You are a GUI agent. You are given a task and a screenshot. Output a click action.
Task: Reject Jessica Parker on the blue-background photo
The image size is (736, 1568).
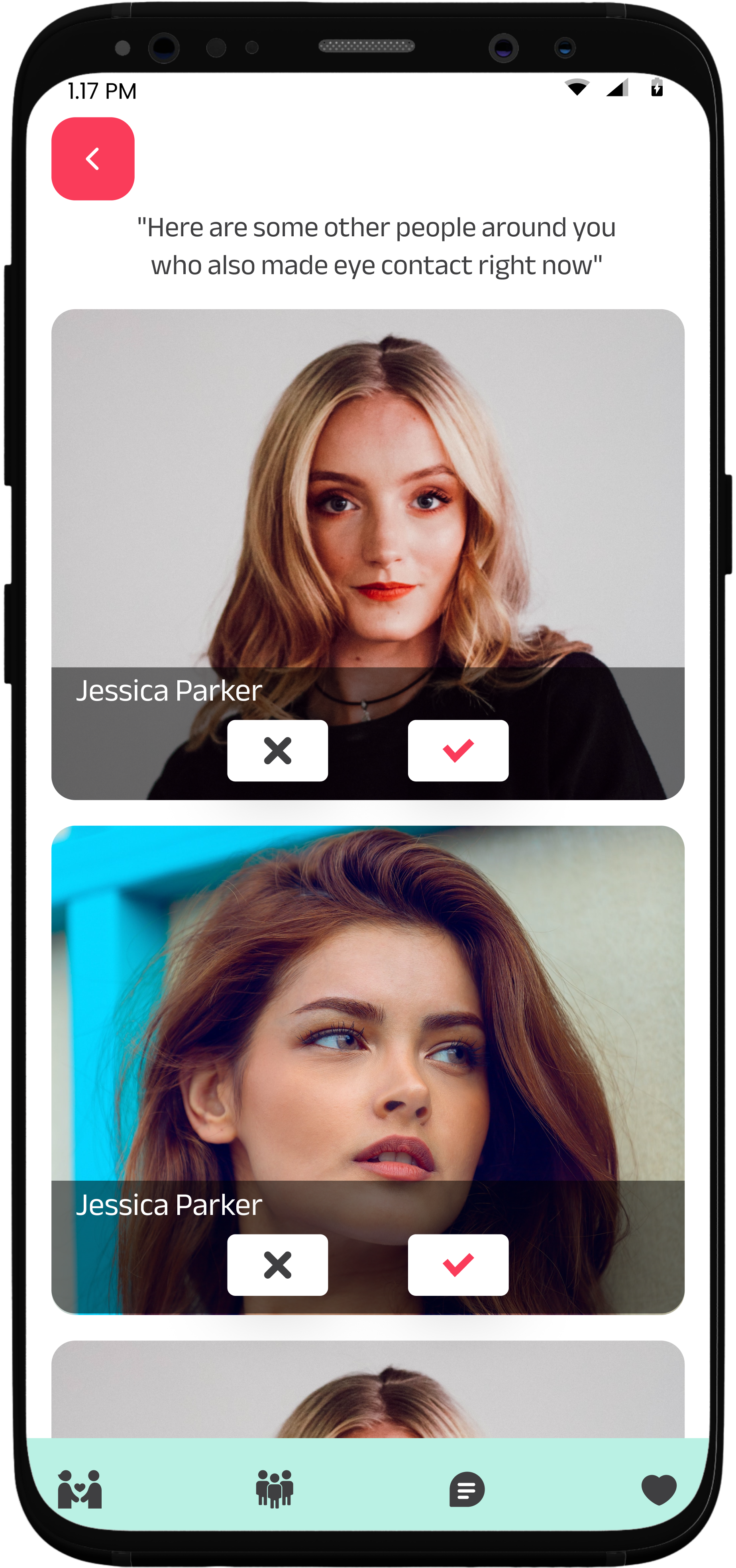coord(278,1264)
